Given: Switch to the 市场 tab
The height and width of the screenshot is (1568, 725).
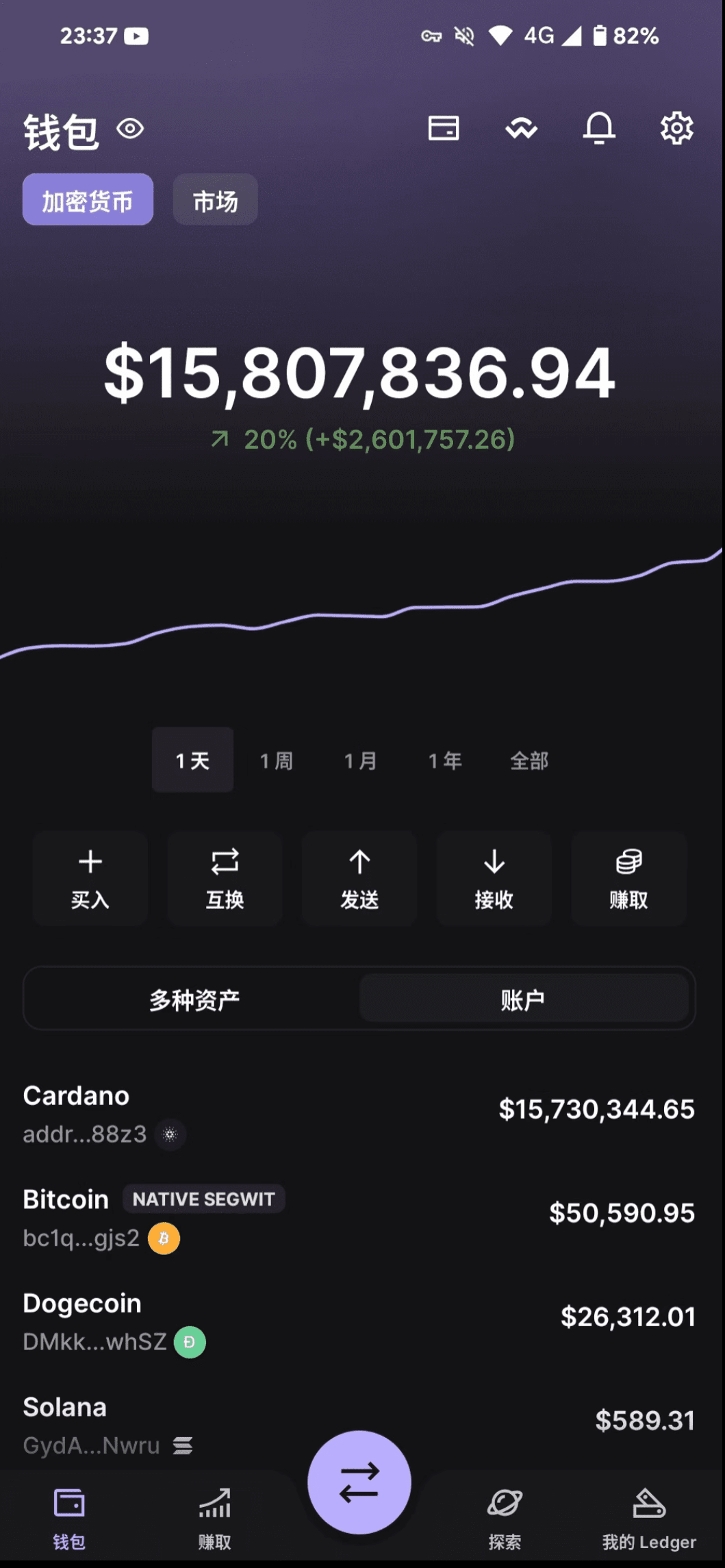Looking at the screenshot, I should pyautogui.click(x=214, y=200).
